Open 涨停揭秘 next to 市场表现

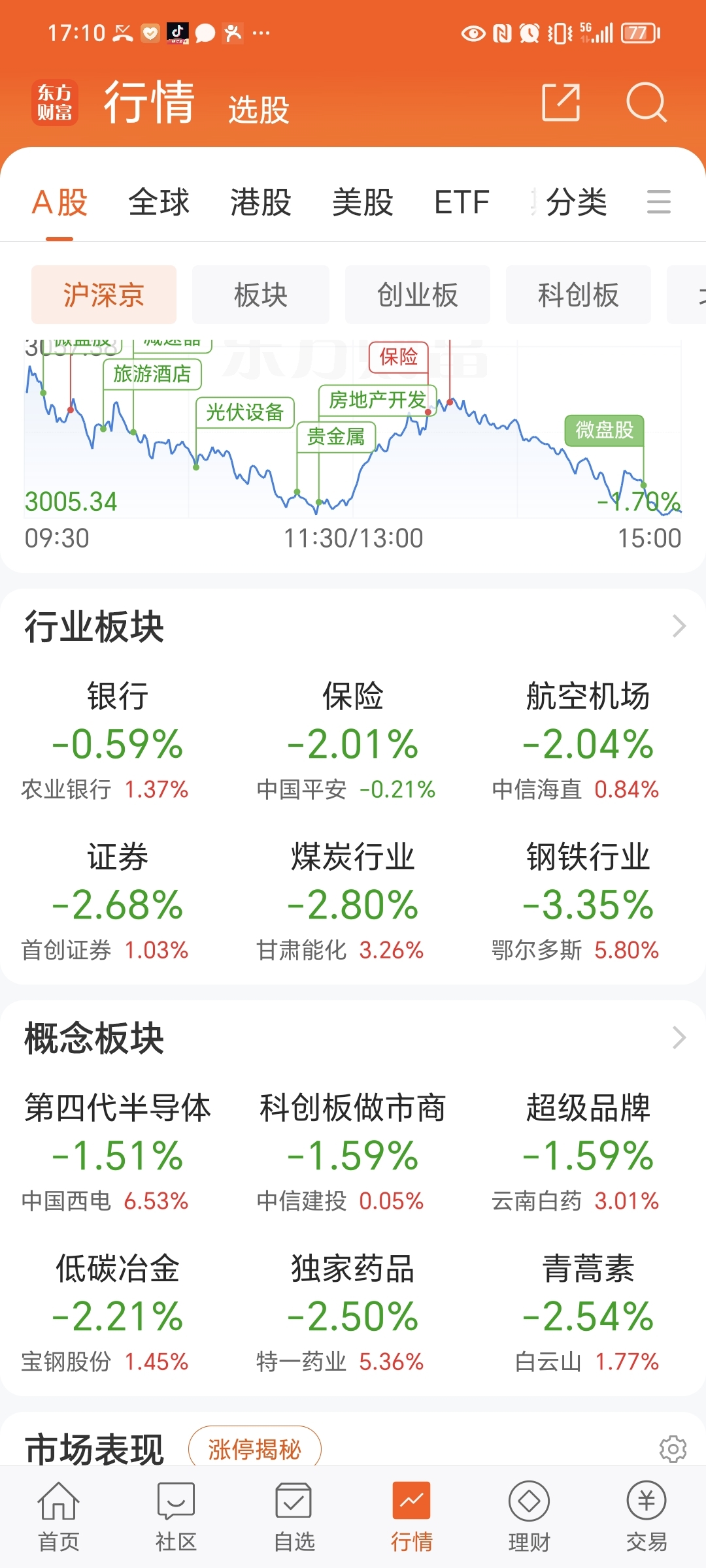point(254,1448)
